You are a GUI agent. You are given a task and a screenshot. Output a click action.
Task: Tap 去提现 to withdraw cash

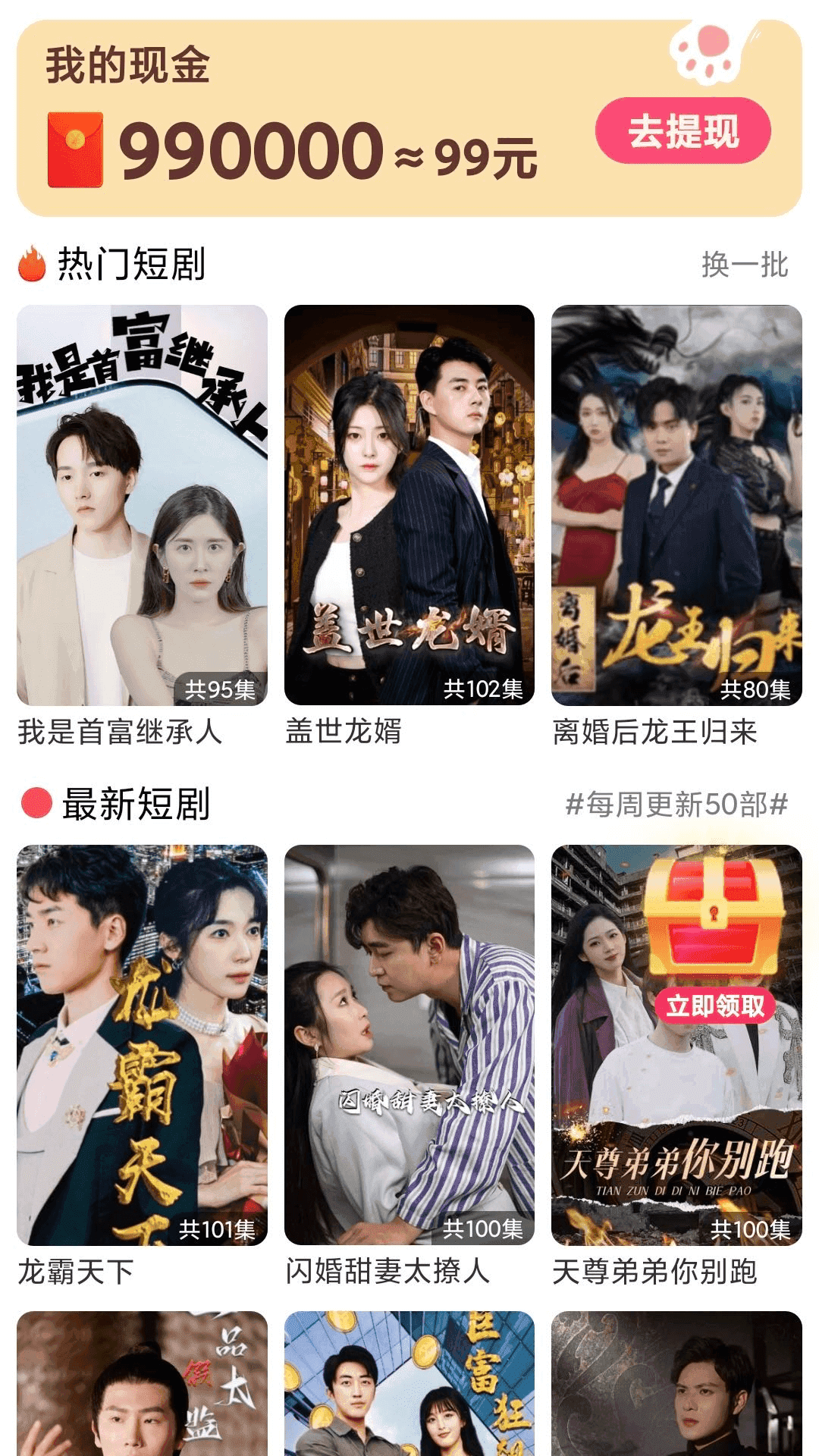(x=683, y=130)
